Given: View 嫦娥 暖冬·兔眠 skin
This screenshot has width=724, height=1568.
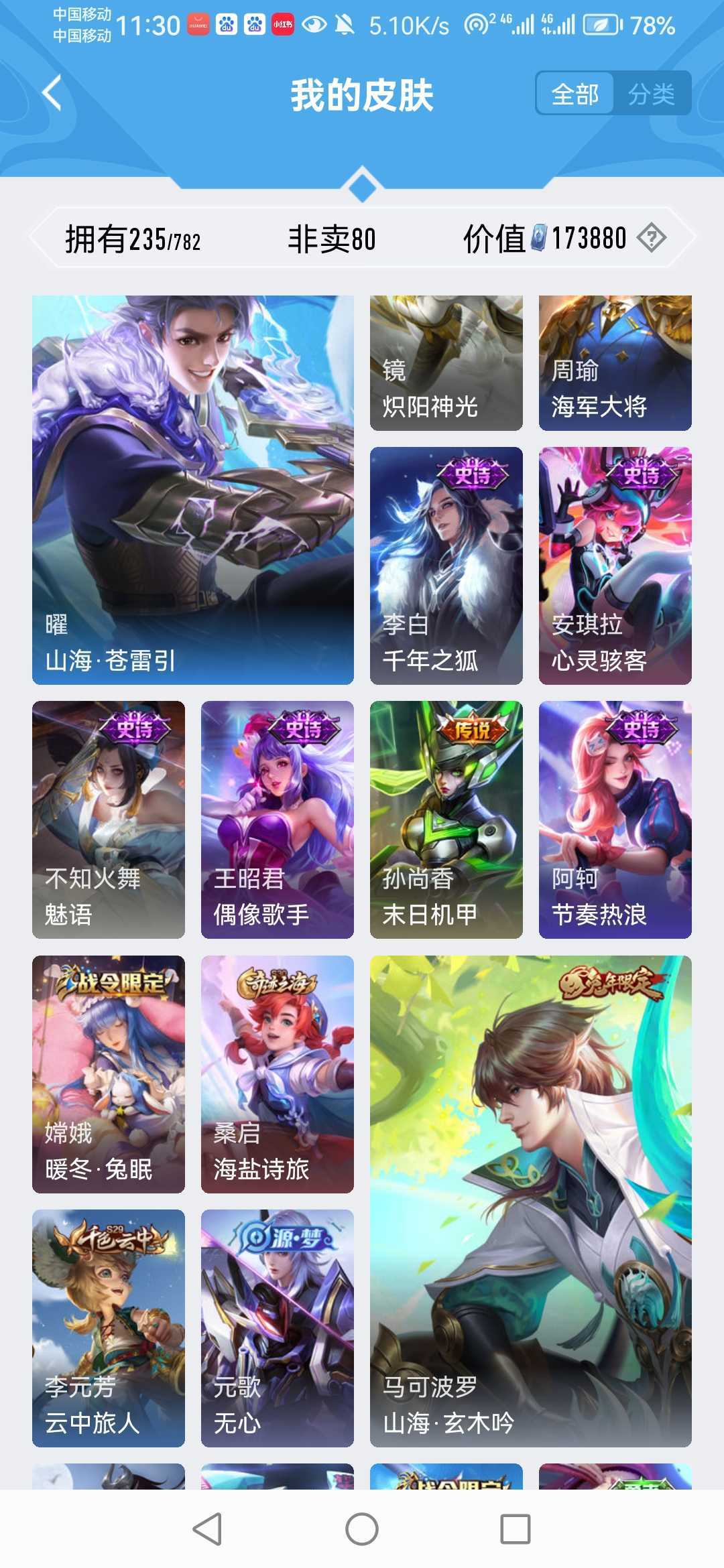Looking at the screenshot, I should 109,1073.
